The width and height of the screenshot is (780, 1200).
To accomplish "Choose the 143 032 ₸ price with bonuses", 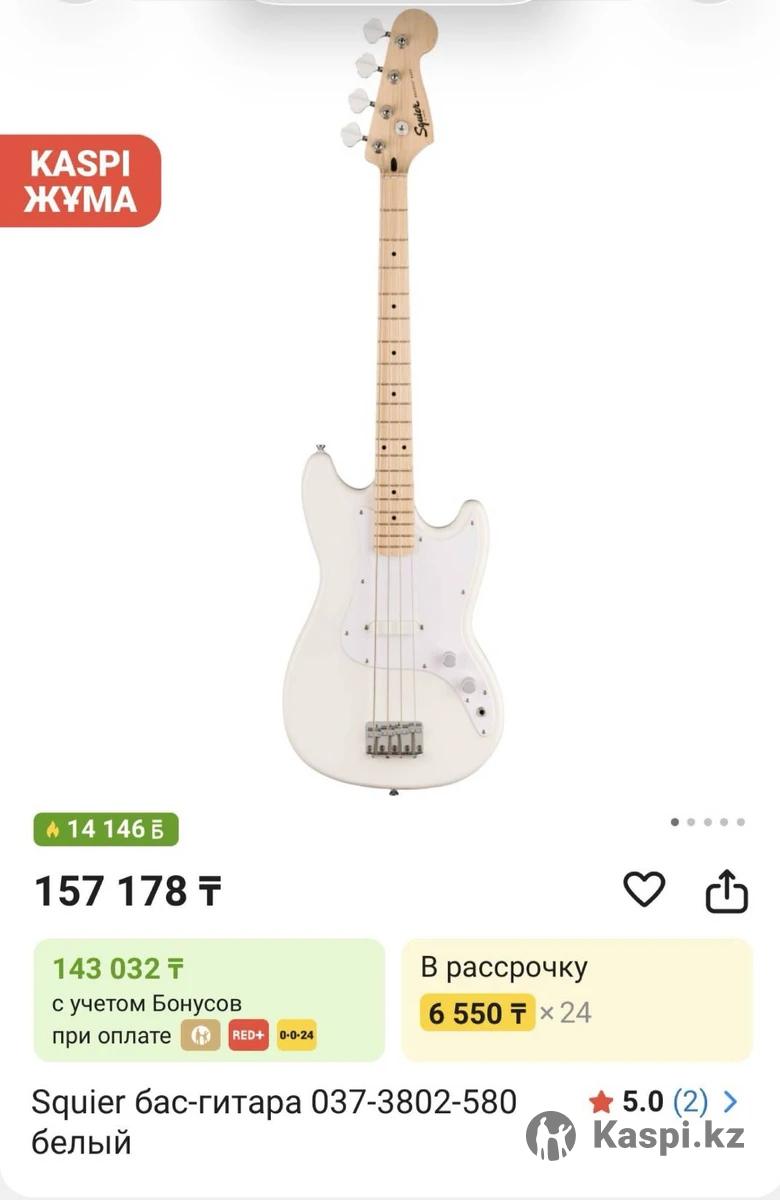I will [209, 999].
